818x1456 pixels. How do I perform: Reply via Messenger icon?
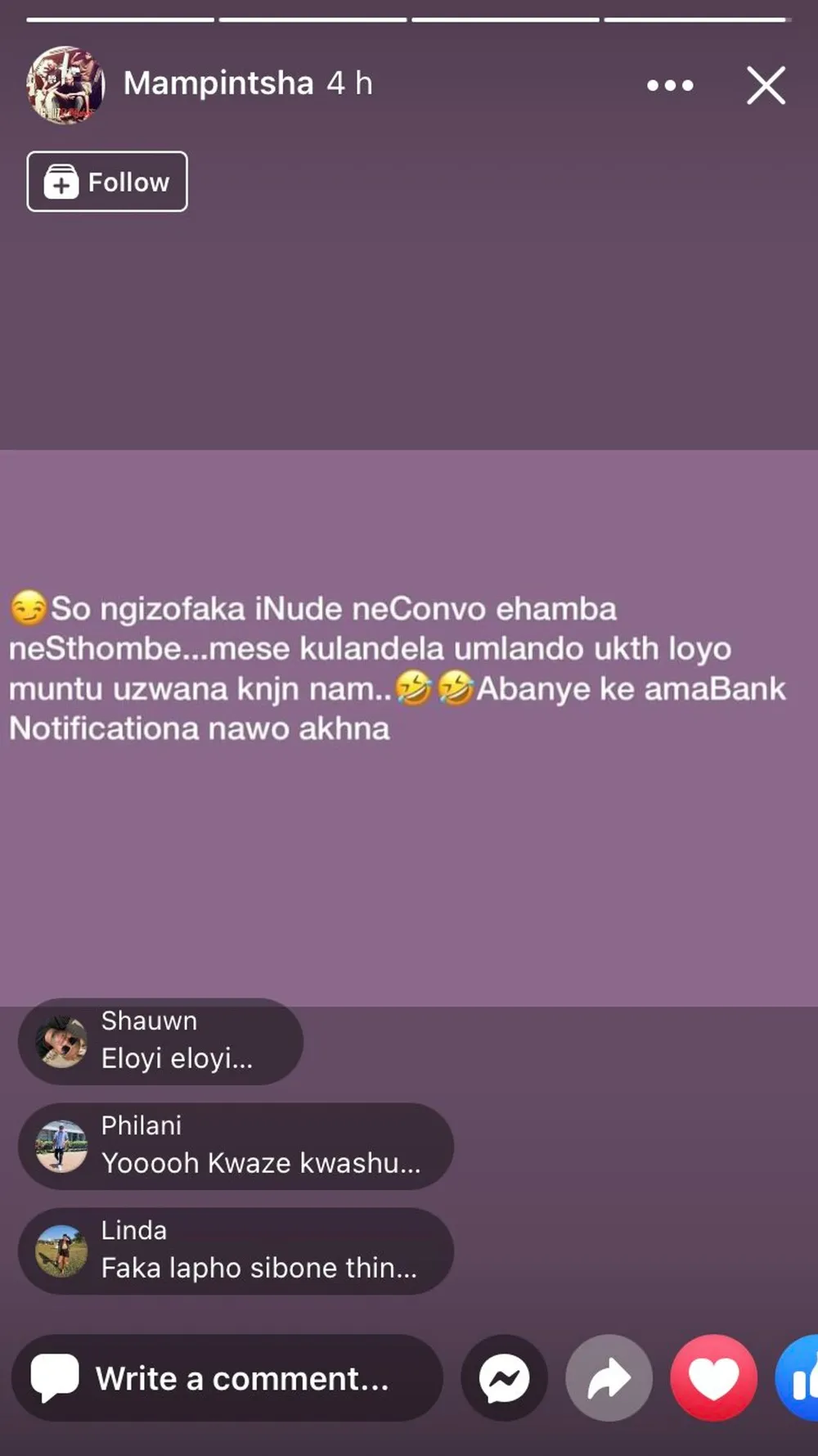tap(504, 1378)
